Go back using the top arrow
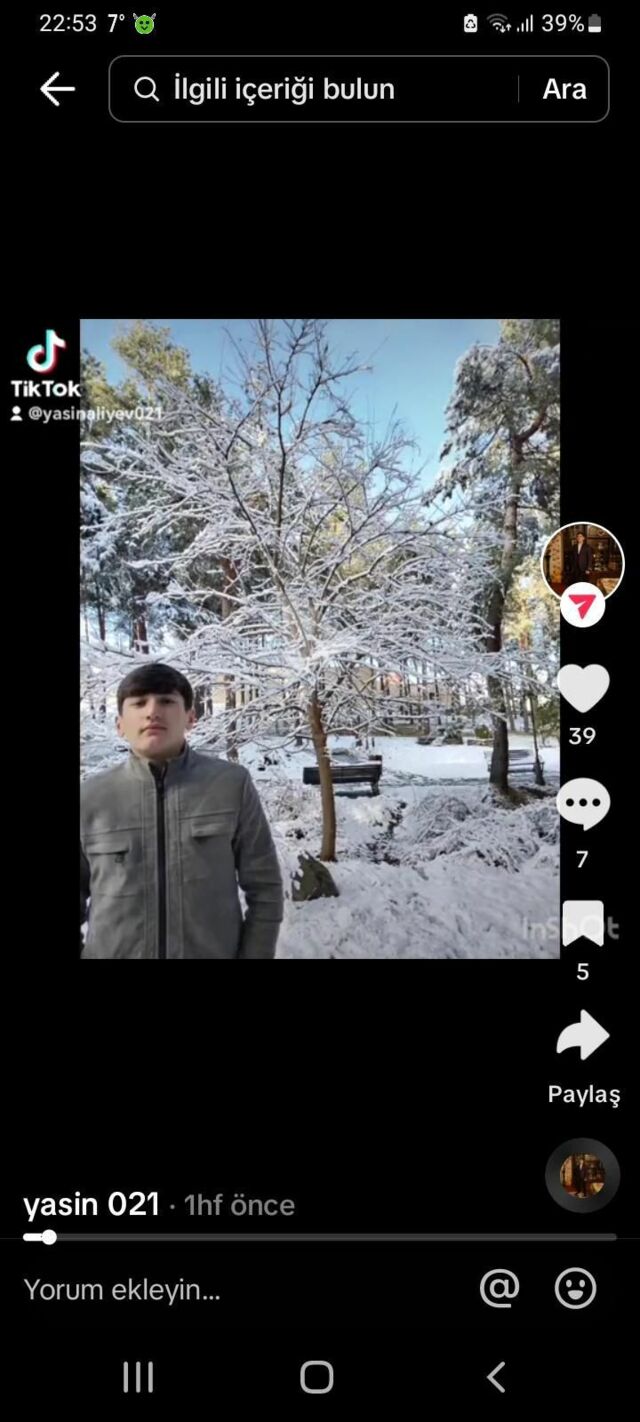The height and width of the screenshot is (1422, 640). 57,89
